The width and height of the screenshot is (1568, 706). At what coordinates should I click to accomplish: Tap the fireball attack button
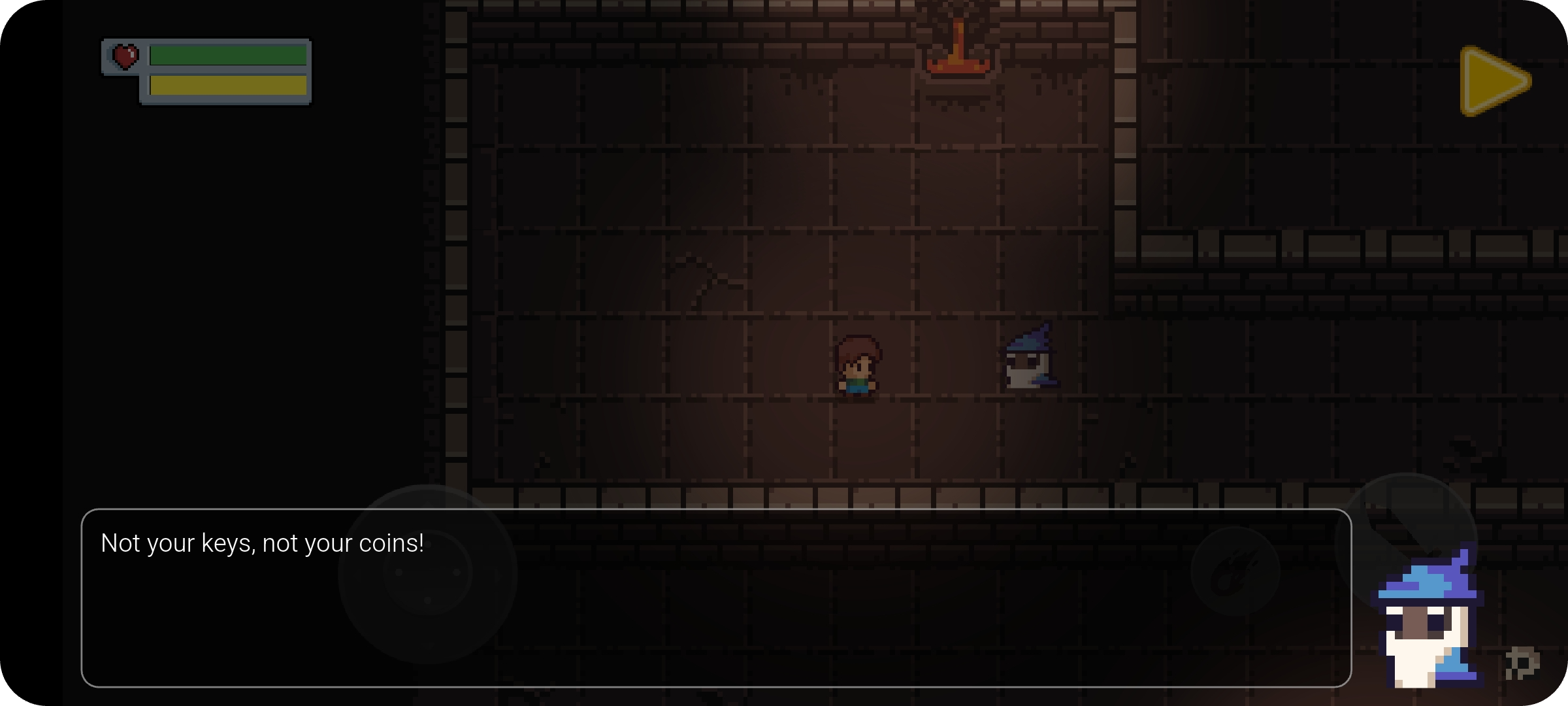tap(1234, 572)
